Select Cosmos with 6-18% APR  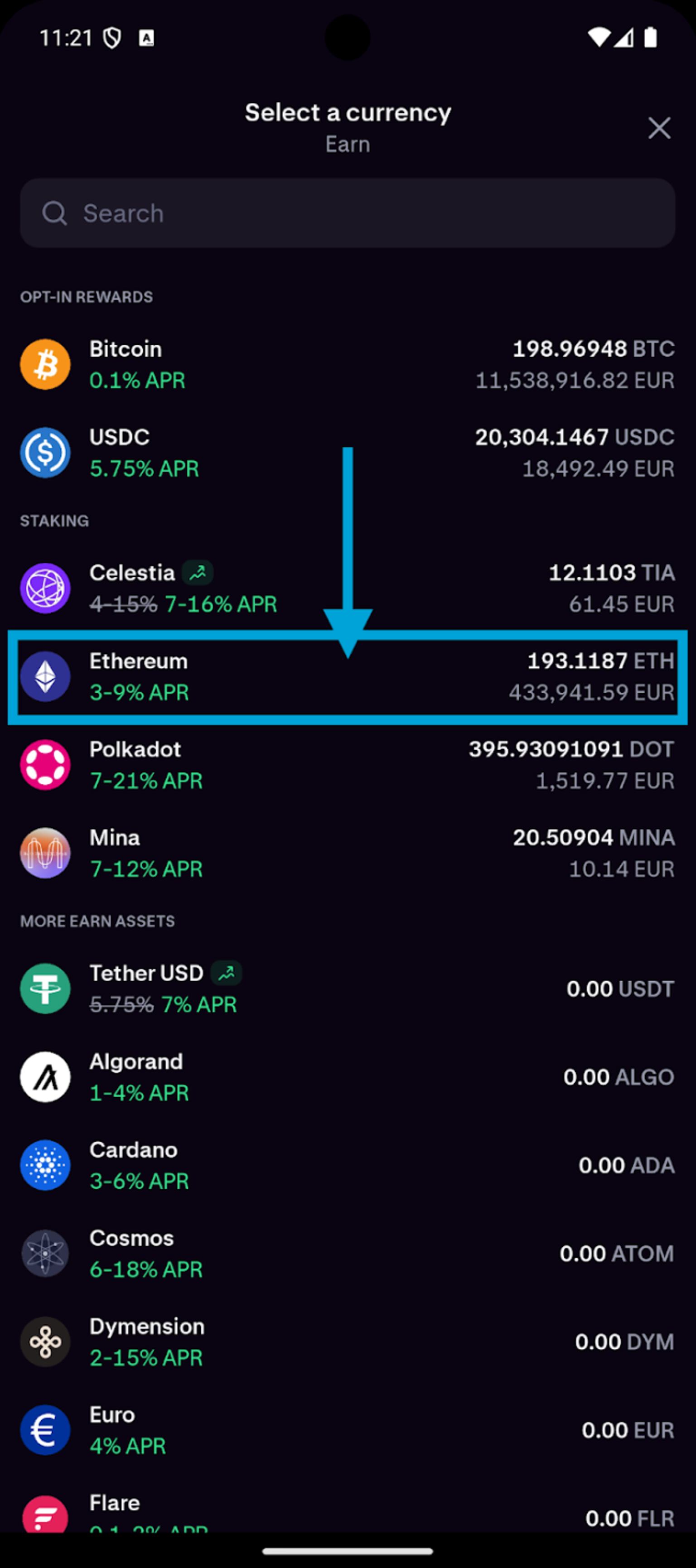coord(347,1253)
